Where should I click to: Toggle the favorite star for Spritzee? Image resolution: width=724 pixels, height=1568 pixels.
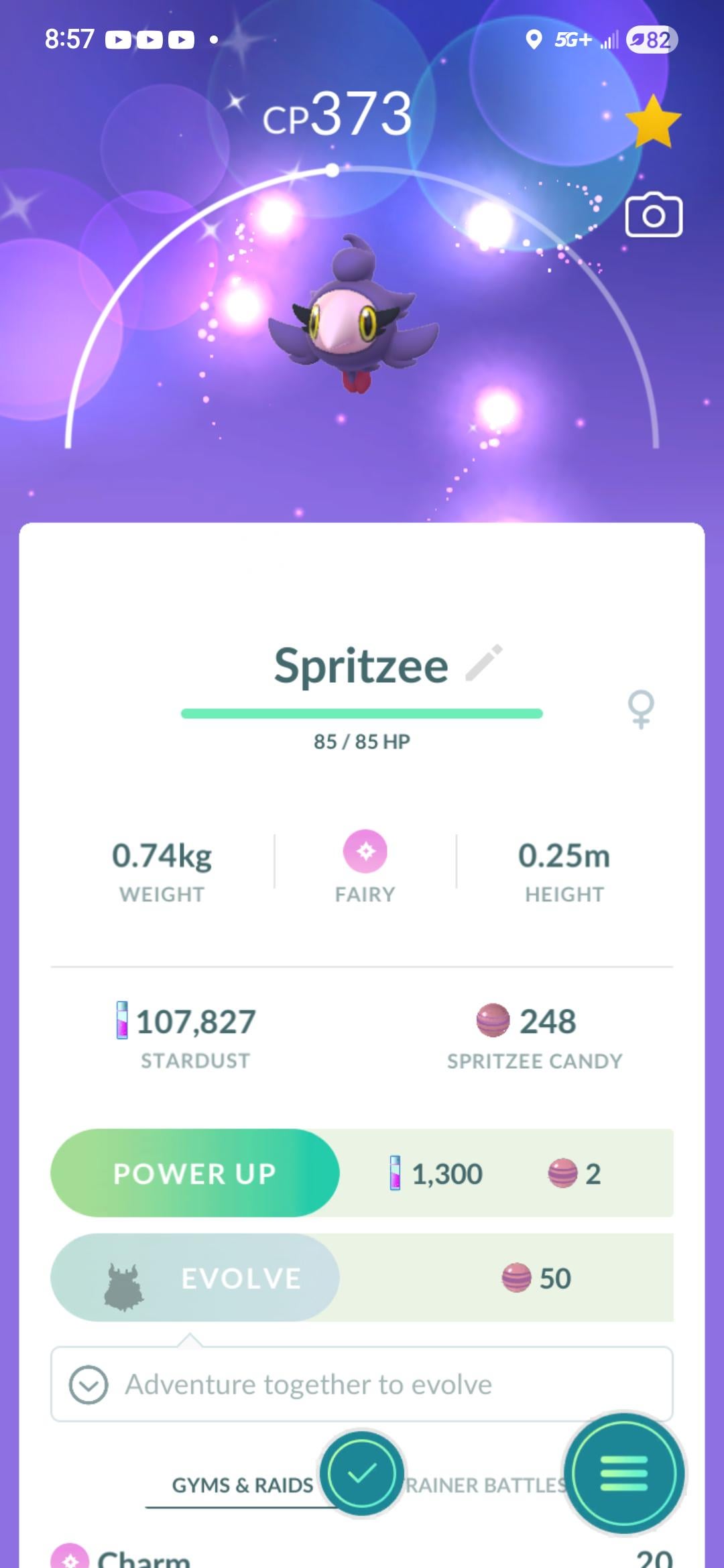point(652,121)
